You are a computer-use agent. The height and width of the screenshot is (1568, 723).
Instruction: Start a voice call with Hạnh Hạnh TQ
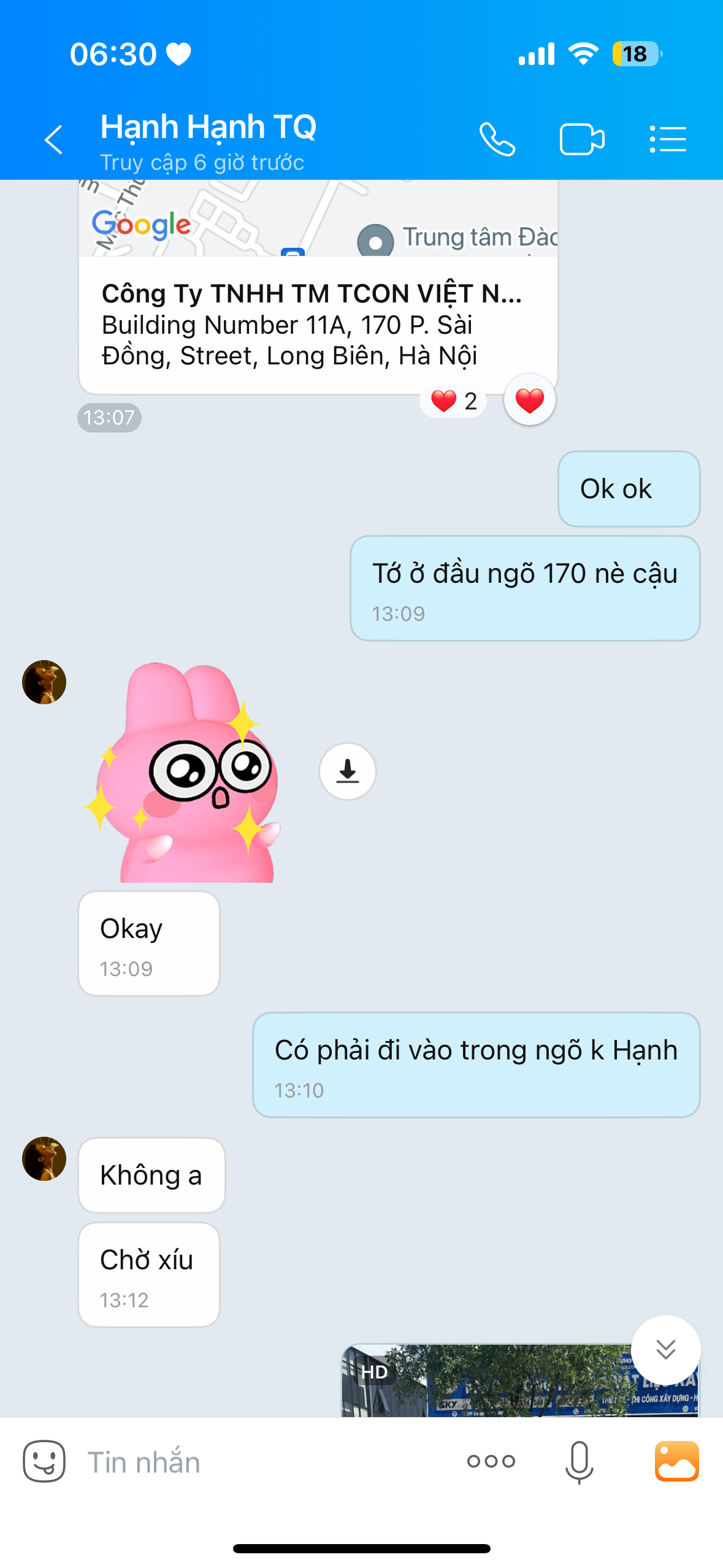497,139
